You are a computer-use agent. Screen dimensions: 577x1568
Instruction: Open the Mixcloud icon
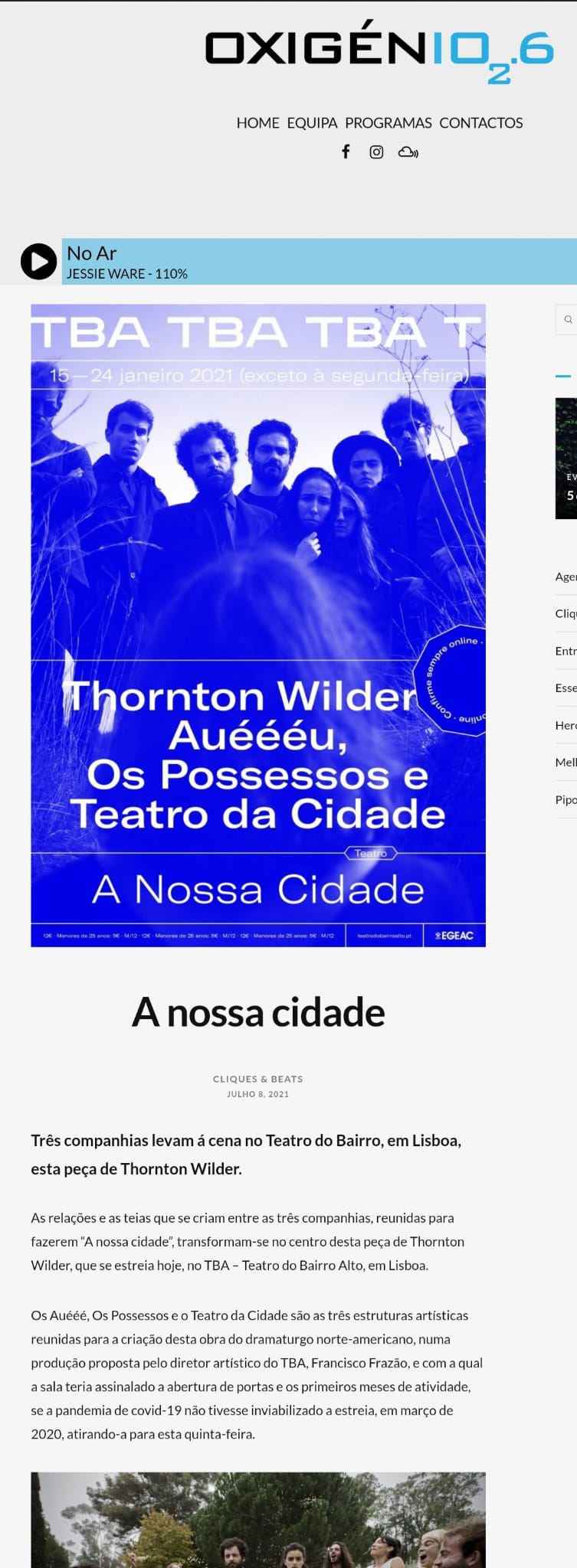point(408,152)
